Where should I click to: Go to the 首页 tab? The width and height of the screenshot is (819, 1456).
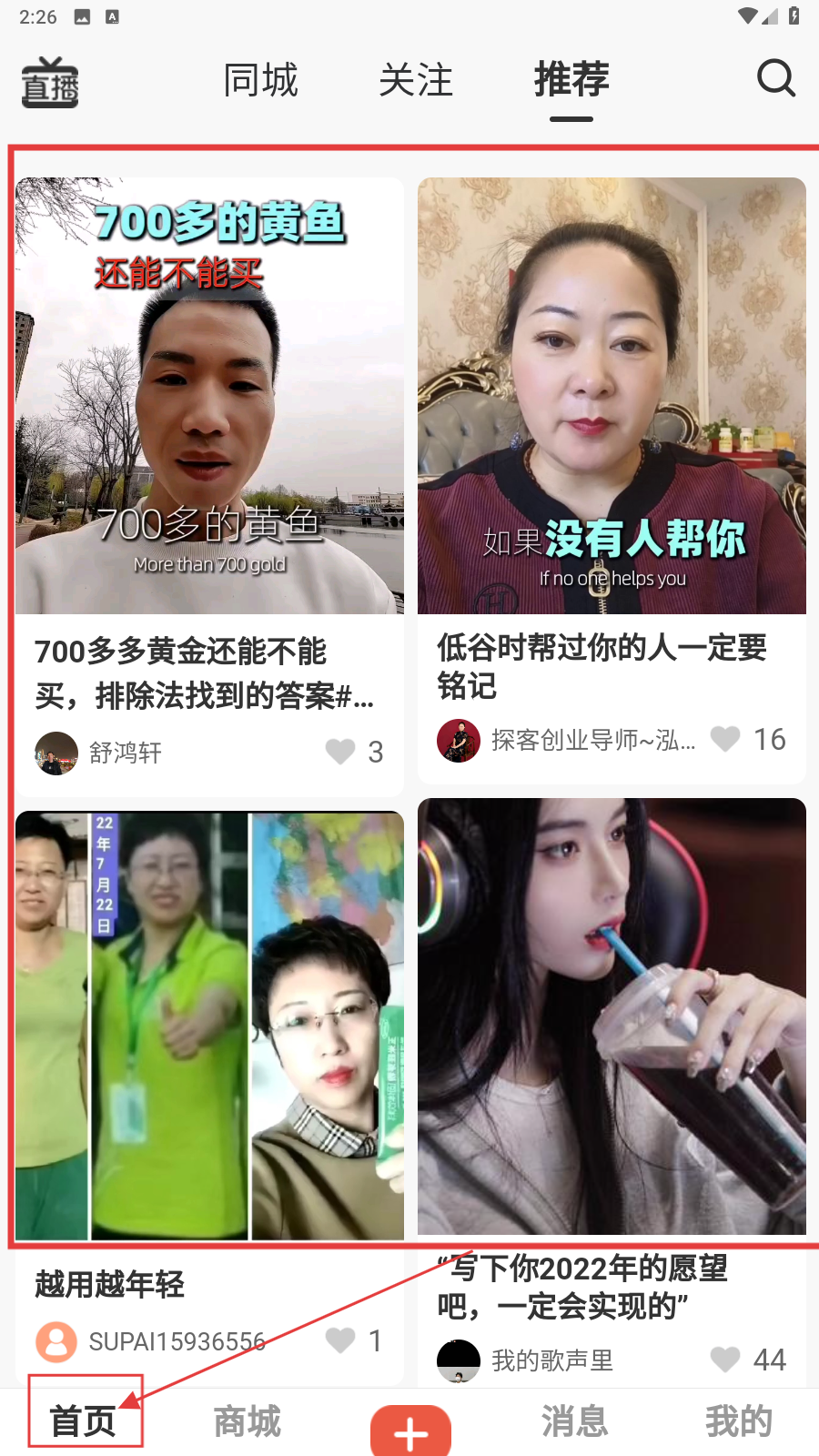pos(83,1421)
